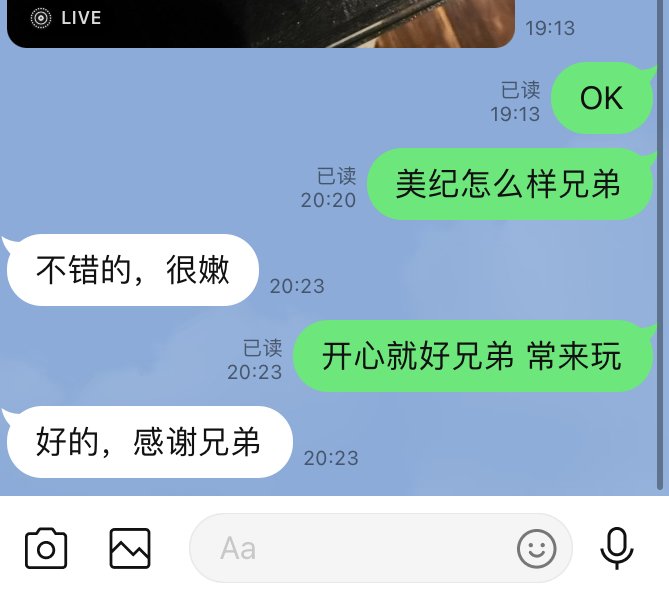Image resolution: width=669 pixels, height=598 pixels.
Task: Open the emoji and sticker picker
Action: tap(536, 548)
